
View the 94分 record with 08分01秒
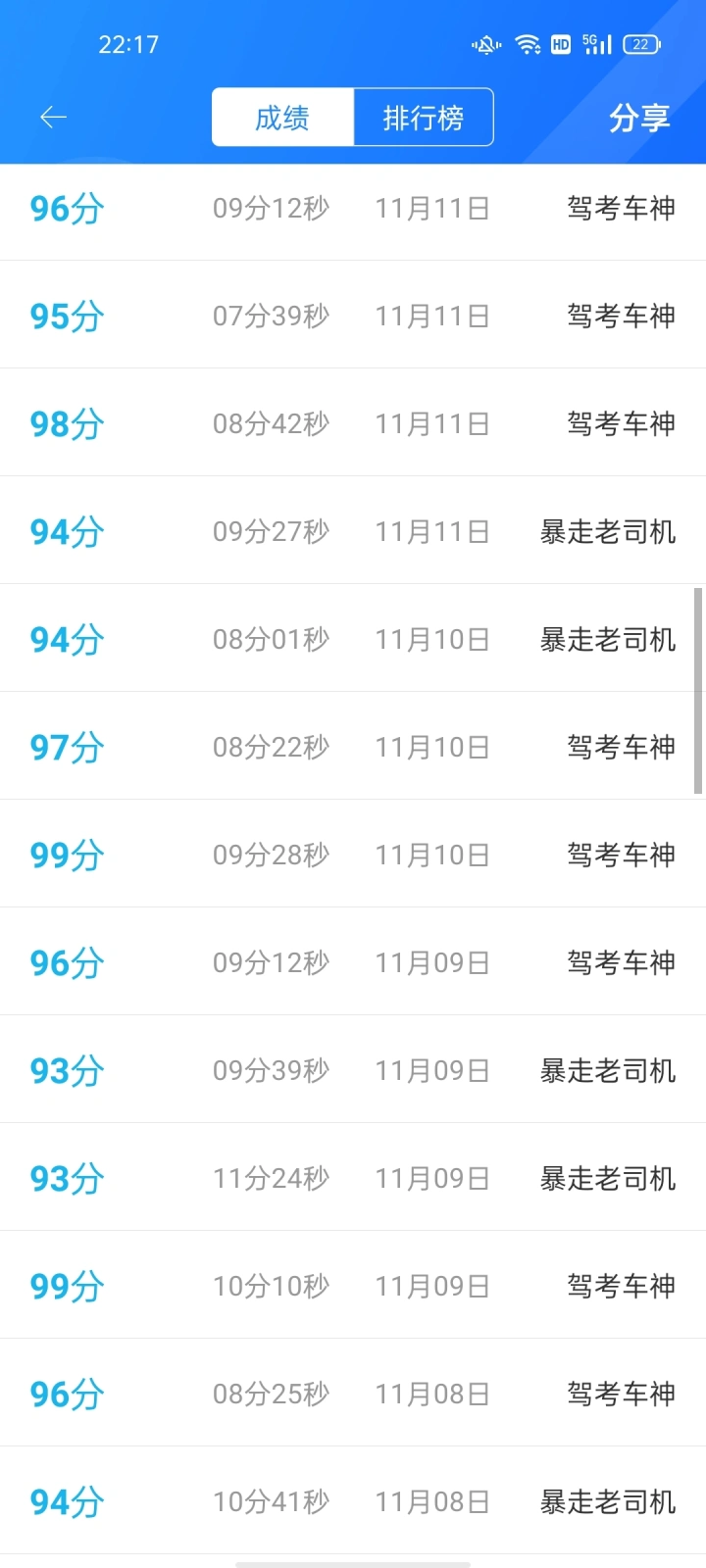[353, 638]
